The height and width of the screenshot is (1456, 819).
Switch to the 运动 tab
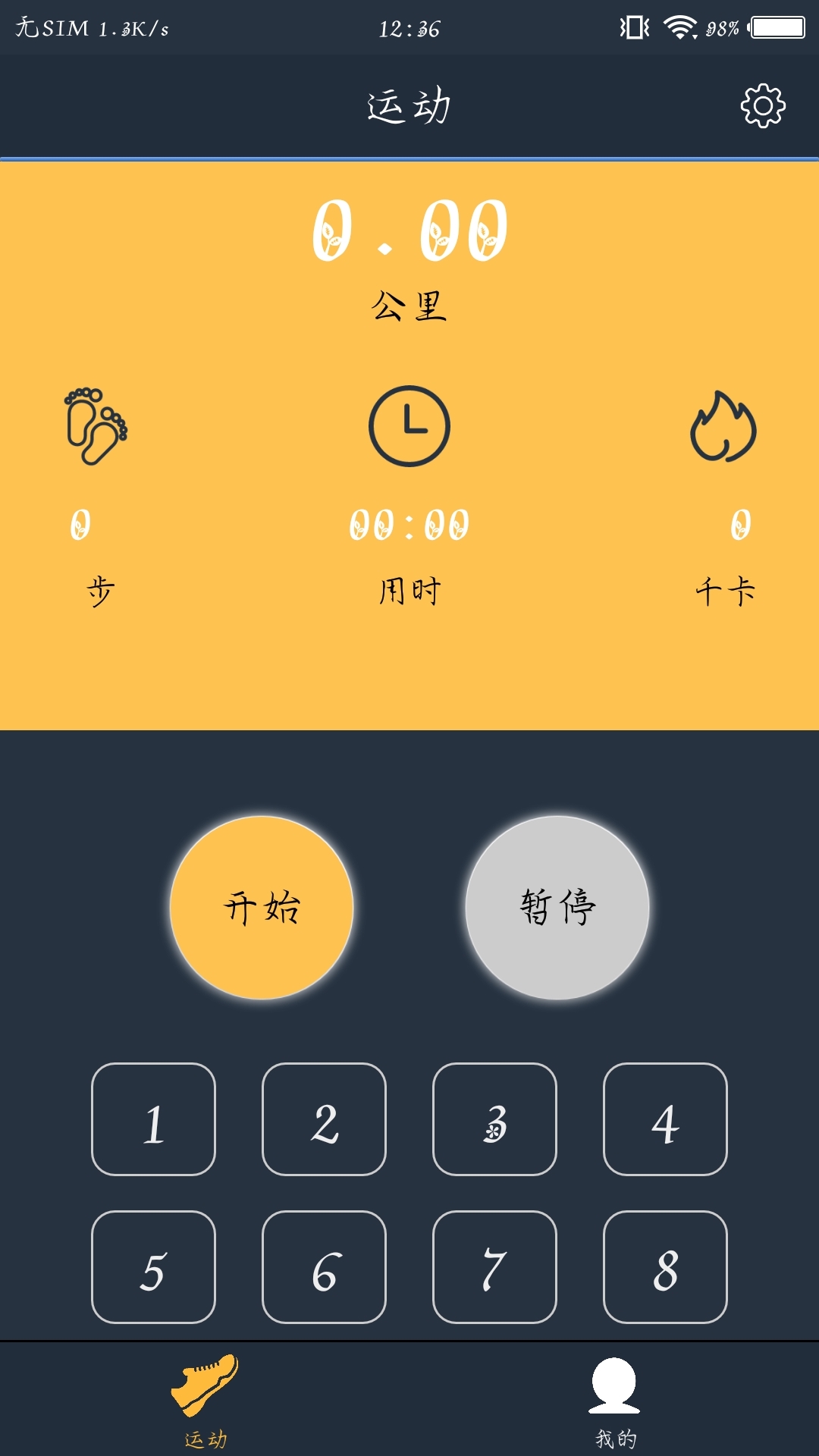pyautogui.click(x=206, y=1403)
